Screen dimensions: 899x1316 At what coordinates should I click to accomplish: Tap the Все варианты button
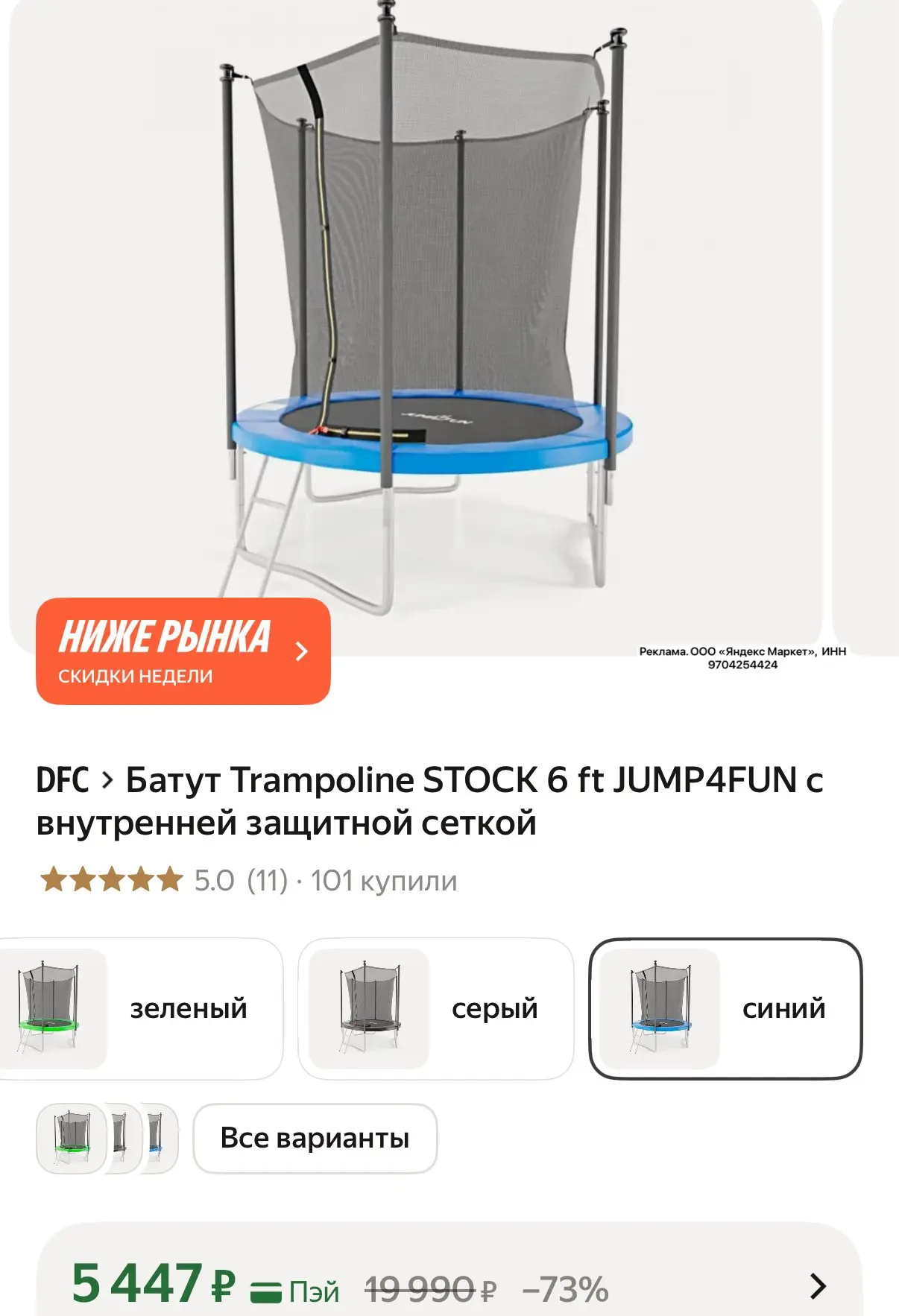coord(315,1138)
